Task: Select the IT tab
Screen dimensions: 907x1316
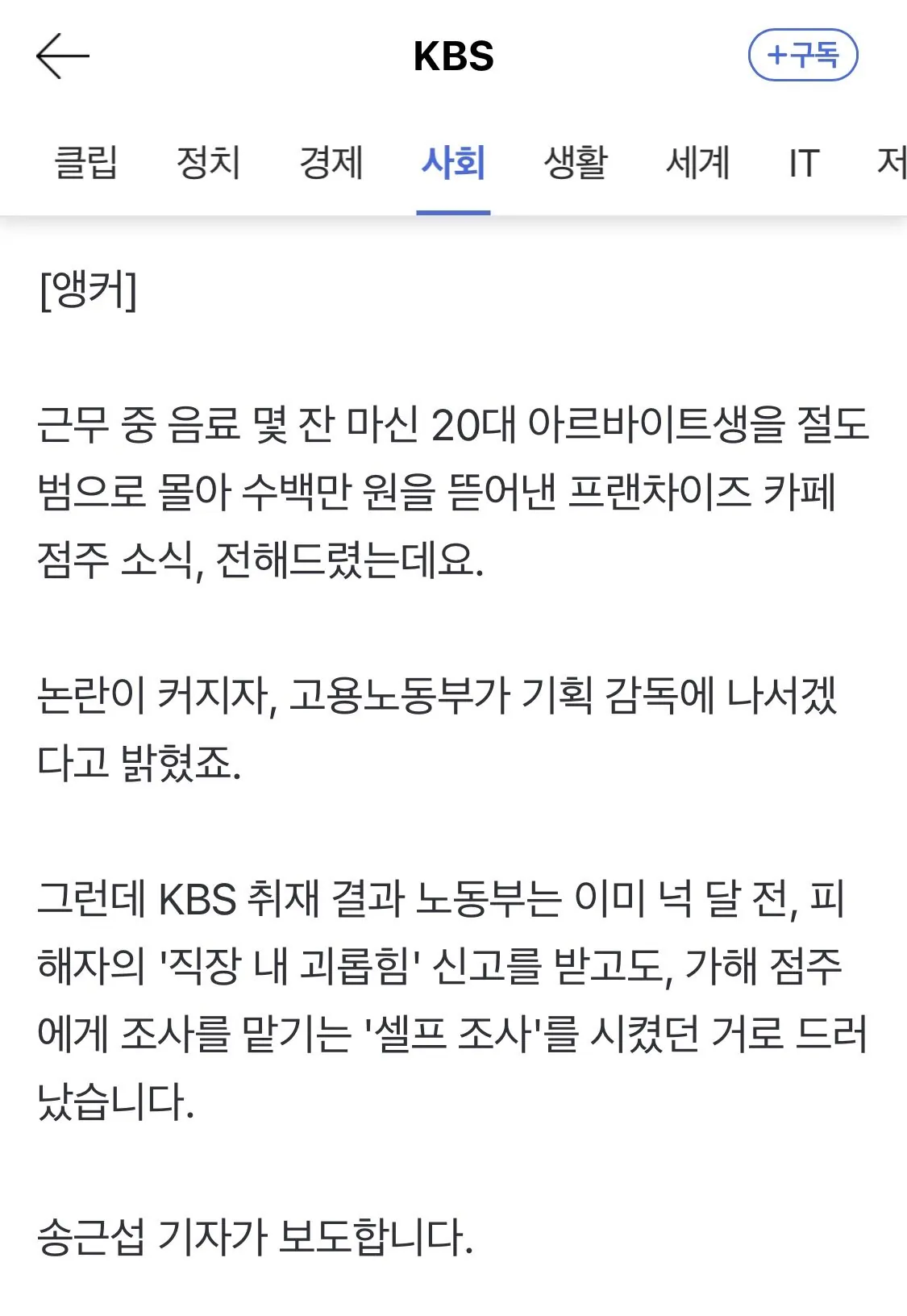Action: [804, 163]
